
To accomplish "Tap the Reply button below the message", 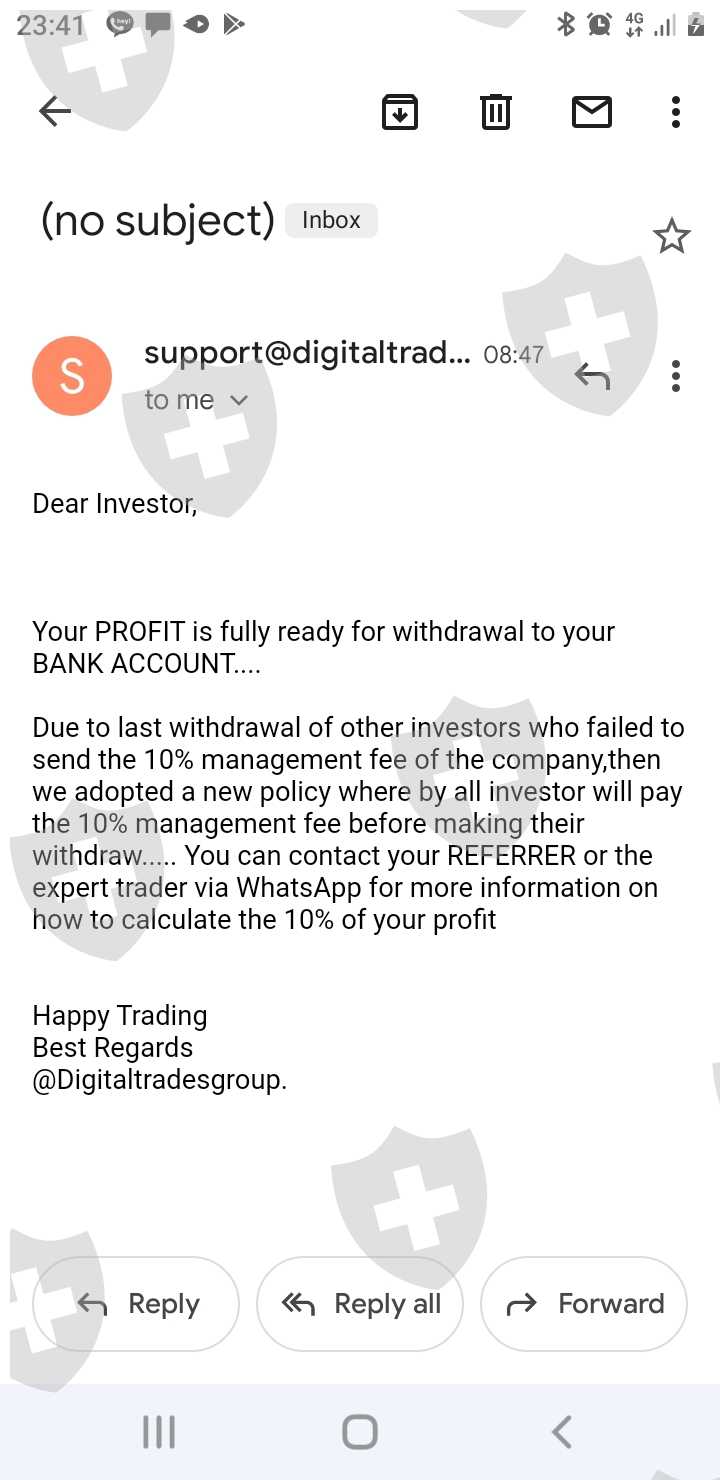I will [136, 1304].
